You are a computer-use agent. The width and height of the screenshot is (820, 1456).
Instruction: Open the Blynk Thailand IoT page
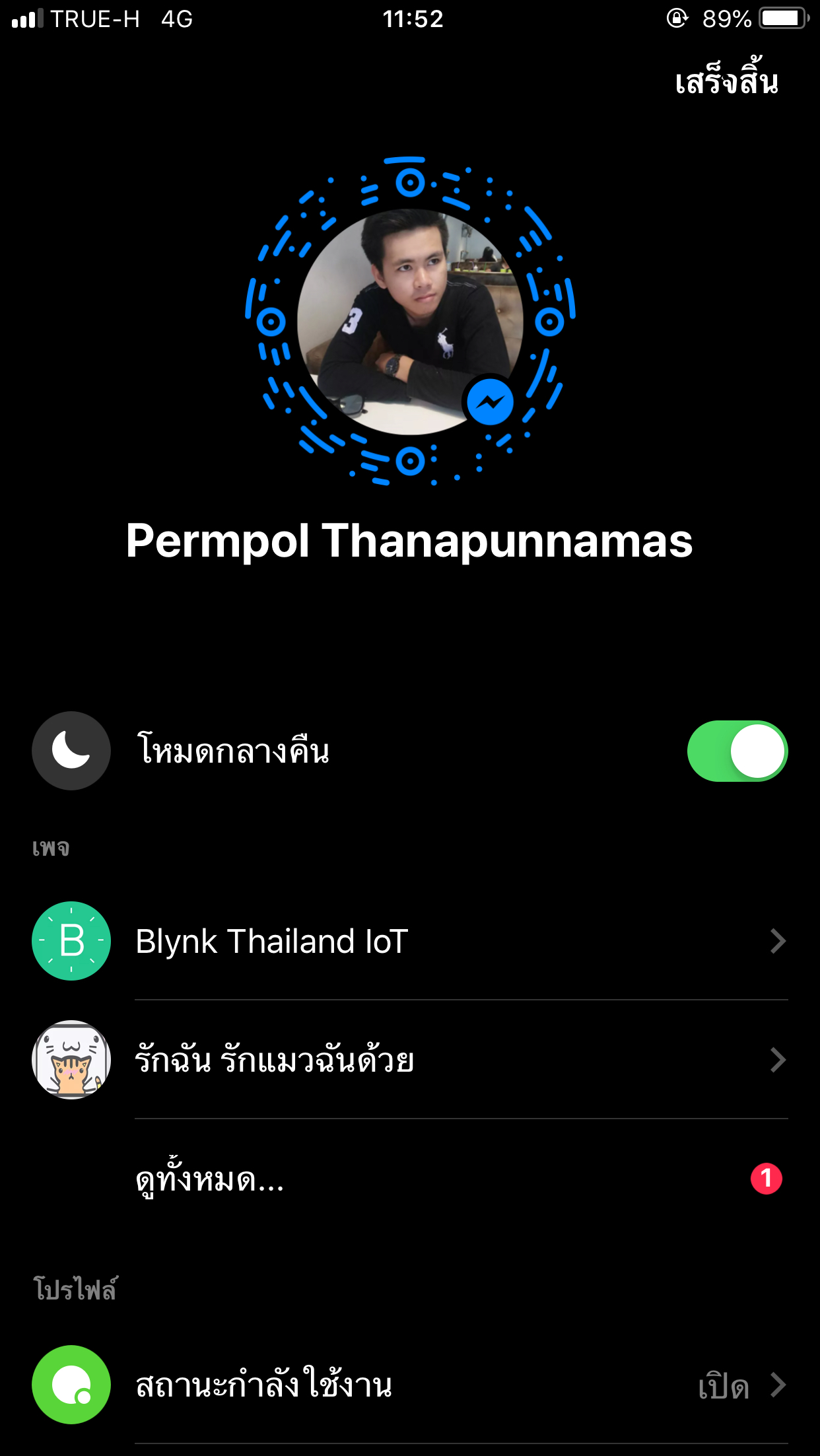tap(409, 941)
